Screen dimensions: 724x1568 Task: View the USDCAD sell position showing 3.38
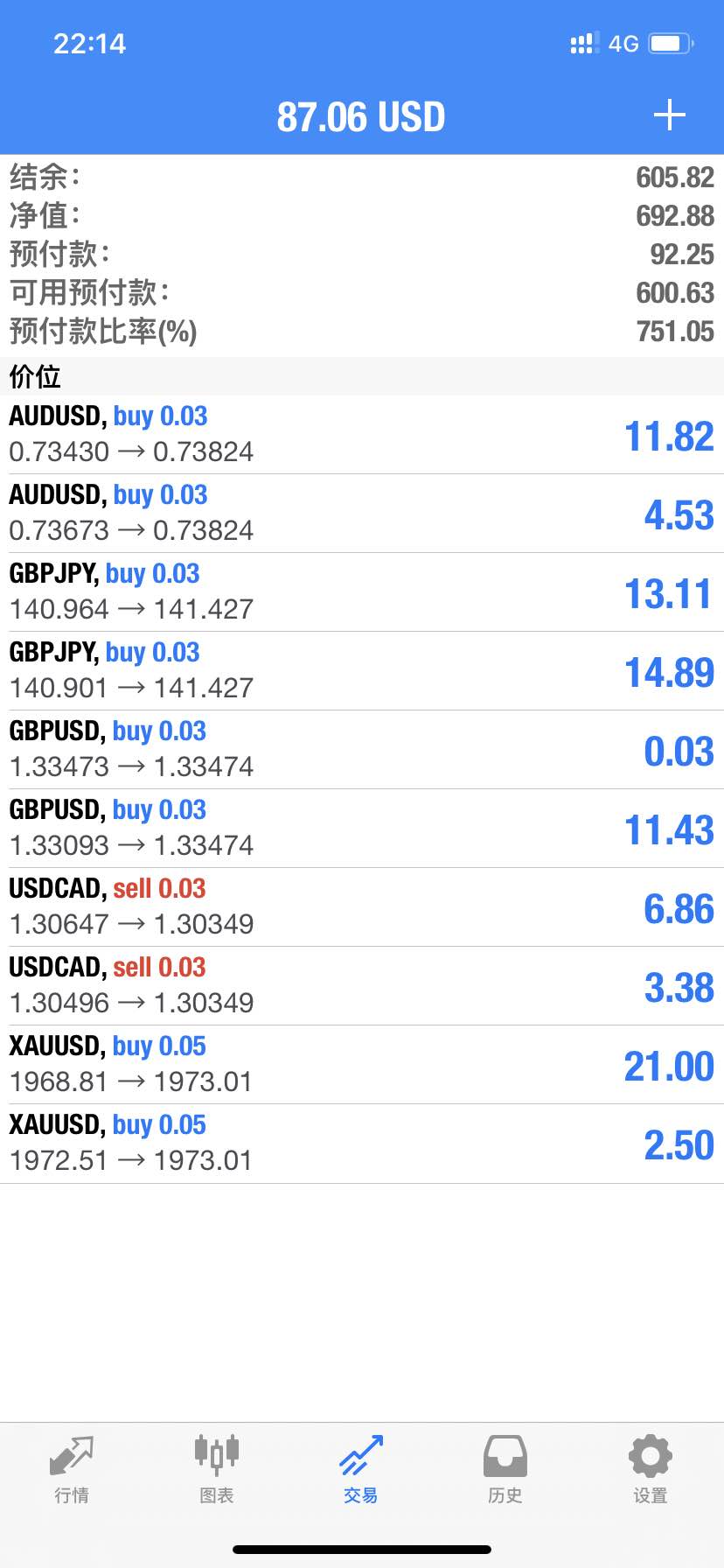click(x=362, y=986)
